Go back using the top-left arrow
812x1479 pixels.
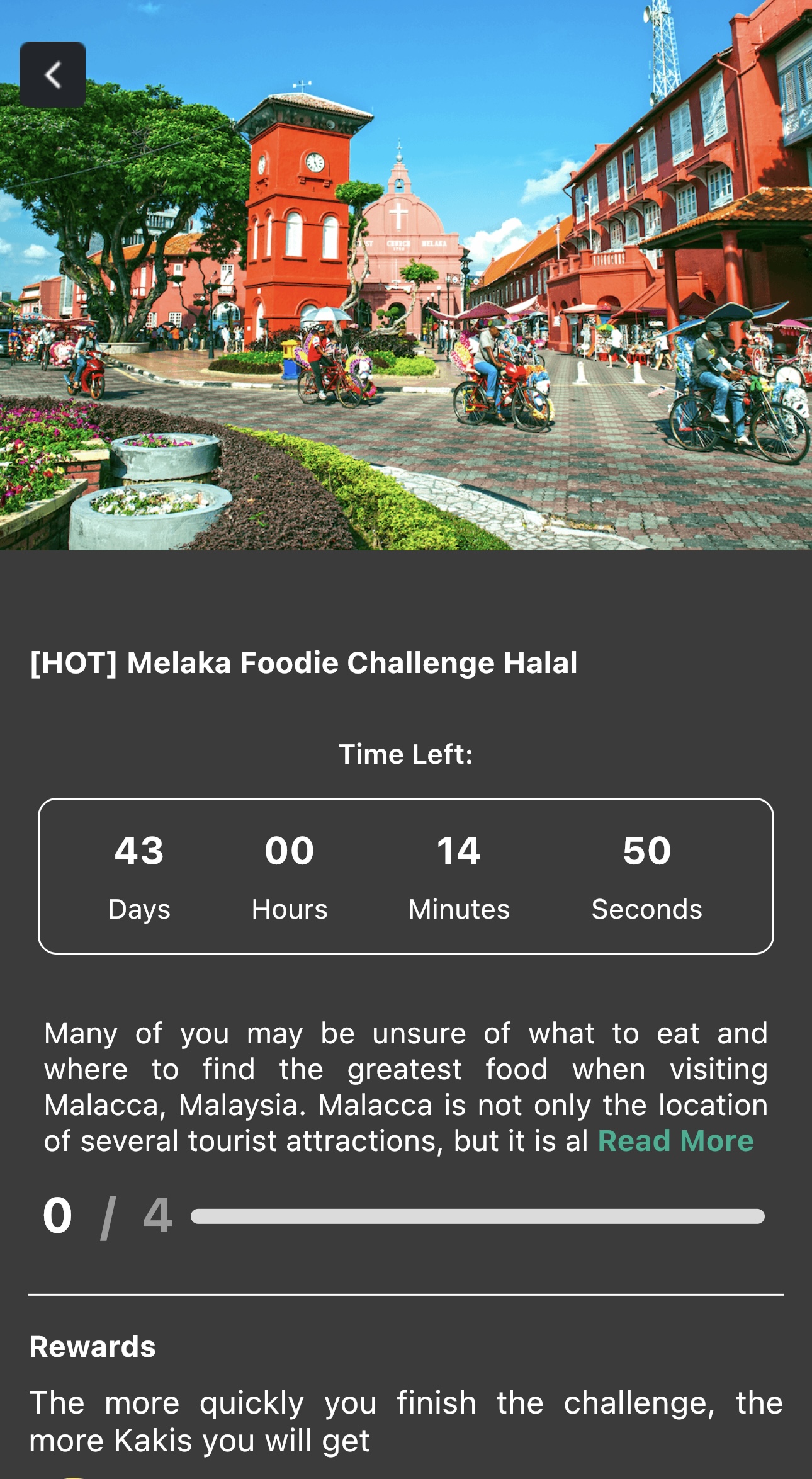(53, 75)
